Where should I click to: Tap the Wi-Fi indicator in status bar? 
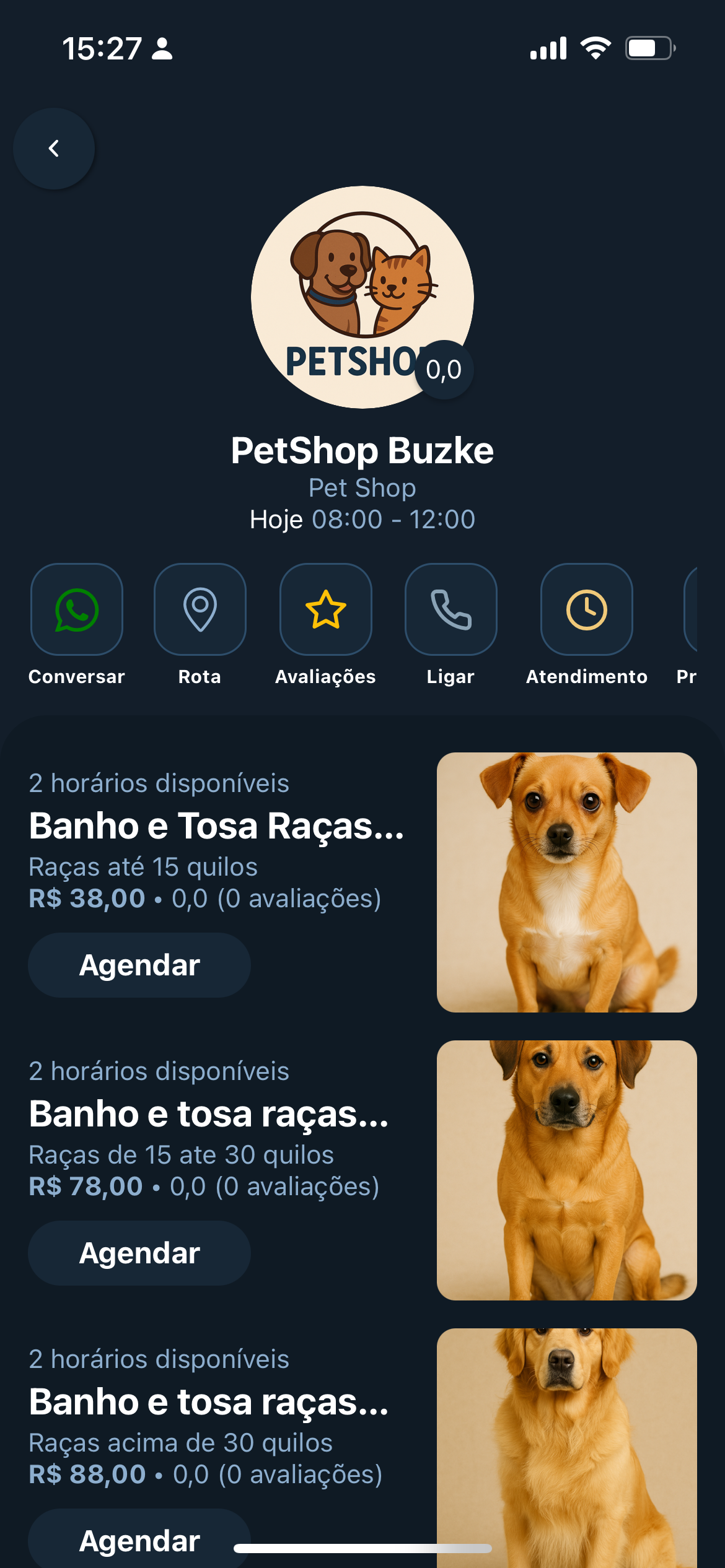pos(595,47)
